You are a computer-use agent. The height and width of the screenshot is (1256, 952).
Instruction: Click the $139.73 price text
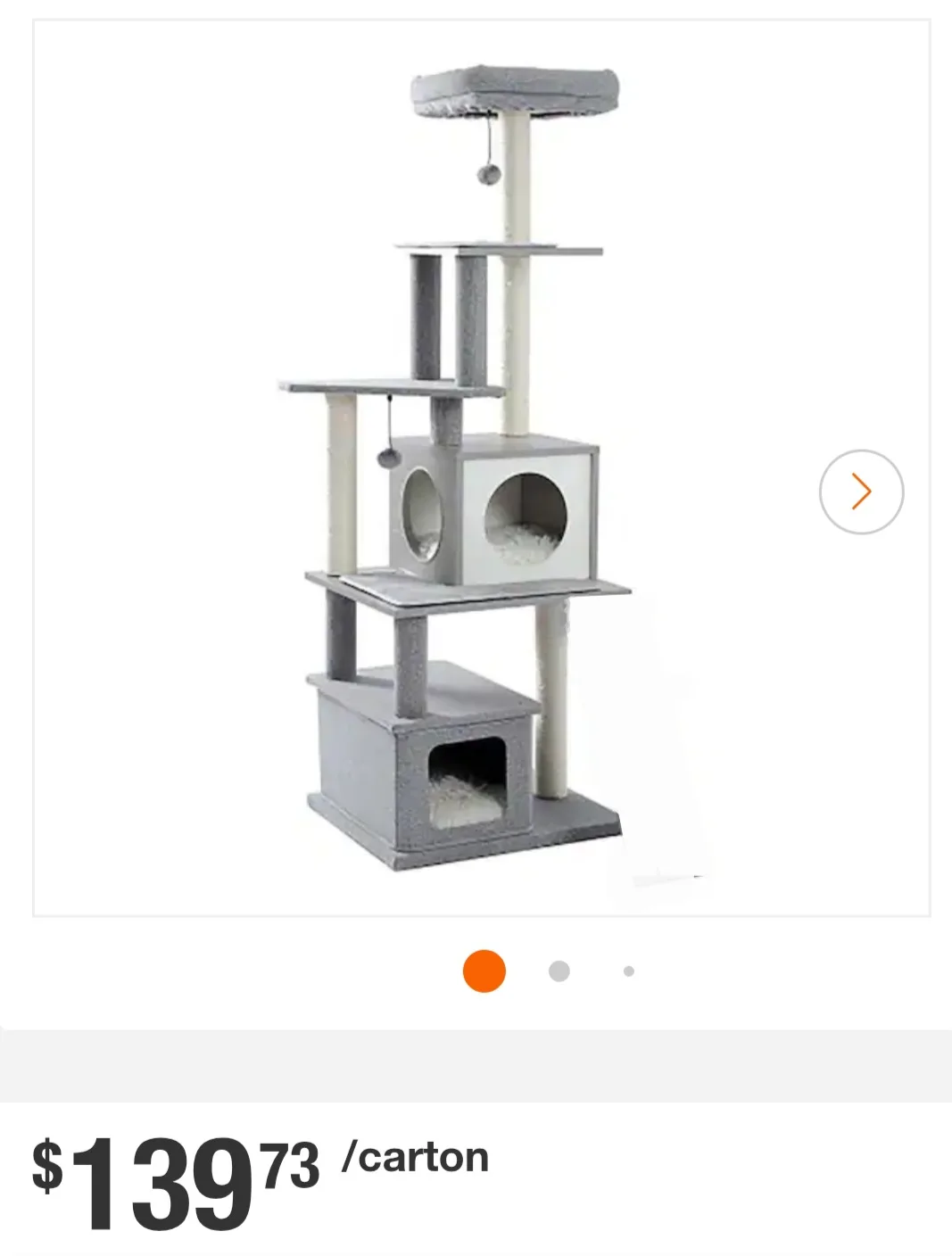(170, 1169)
